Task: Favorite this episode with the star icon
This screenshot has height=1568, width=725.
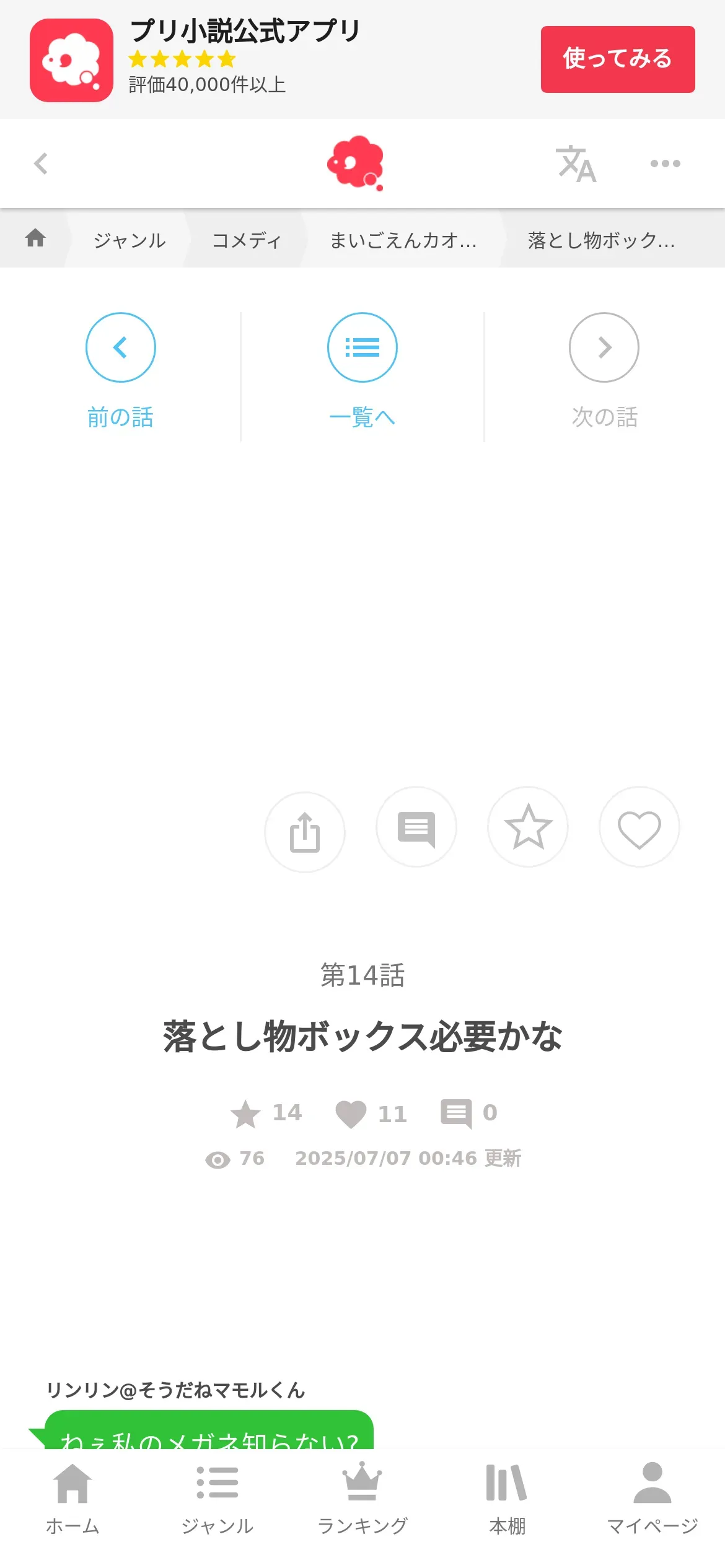Action: pos(528,827)
